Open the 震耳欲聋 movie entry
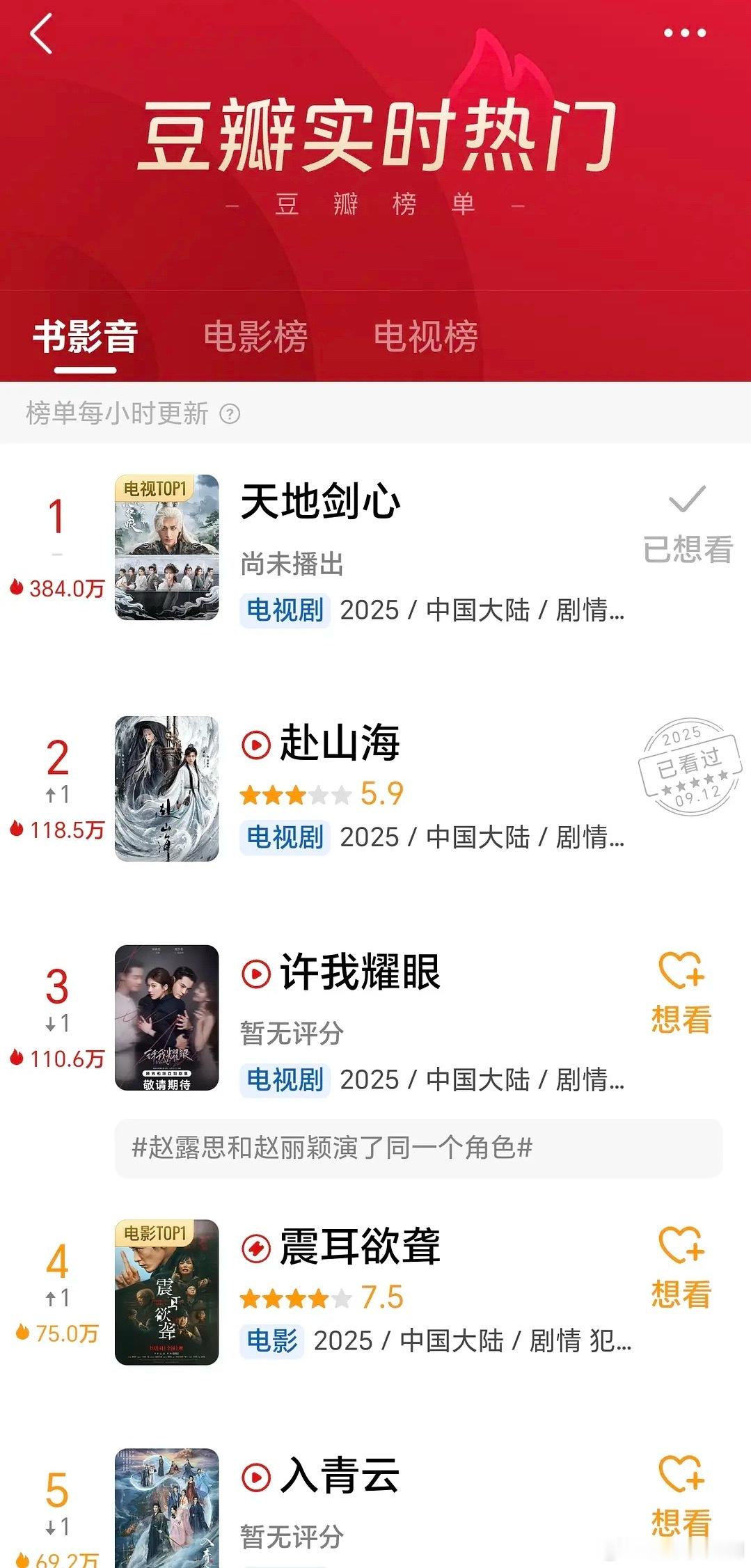Viewport: 751px width, 1568px height. [x=360, y=1246]
